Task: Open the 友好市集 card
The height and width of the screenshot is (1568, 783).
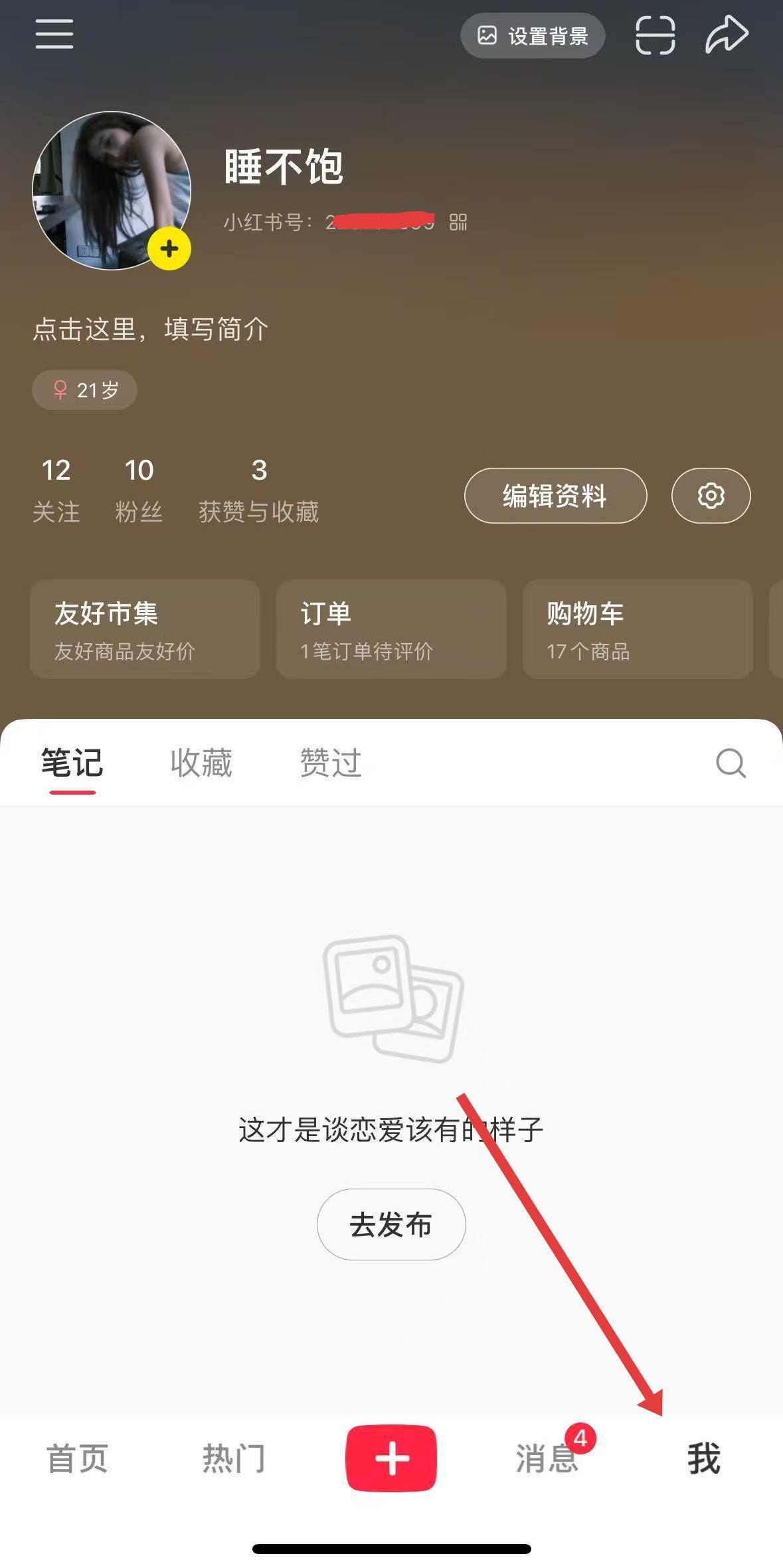Action: [x=145, y=629]
